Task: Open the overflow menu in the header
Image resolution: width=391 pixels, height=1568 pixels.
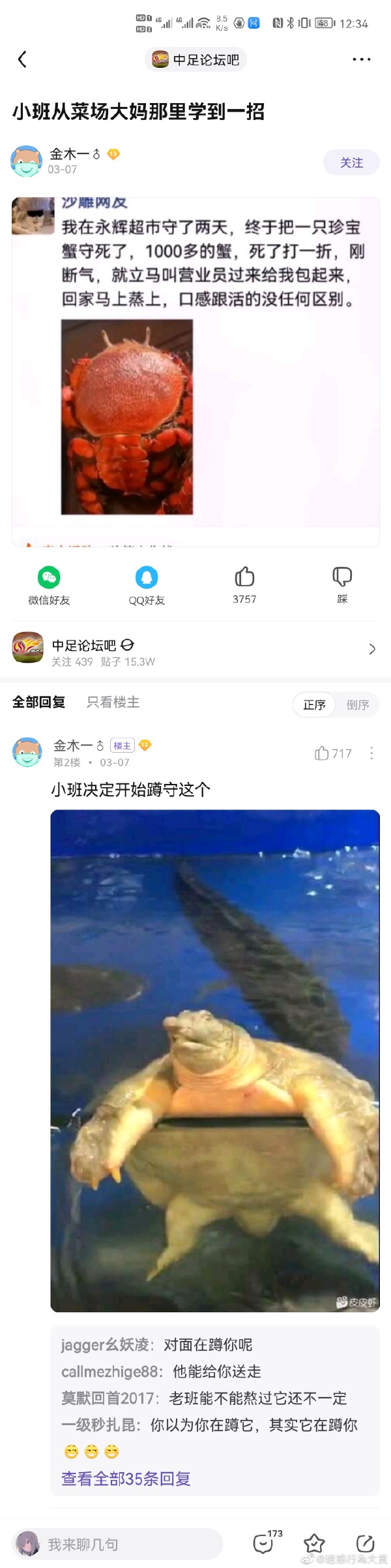Action: pyautogui.click(x=361, y=59)
